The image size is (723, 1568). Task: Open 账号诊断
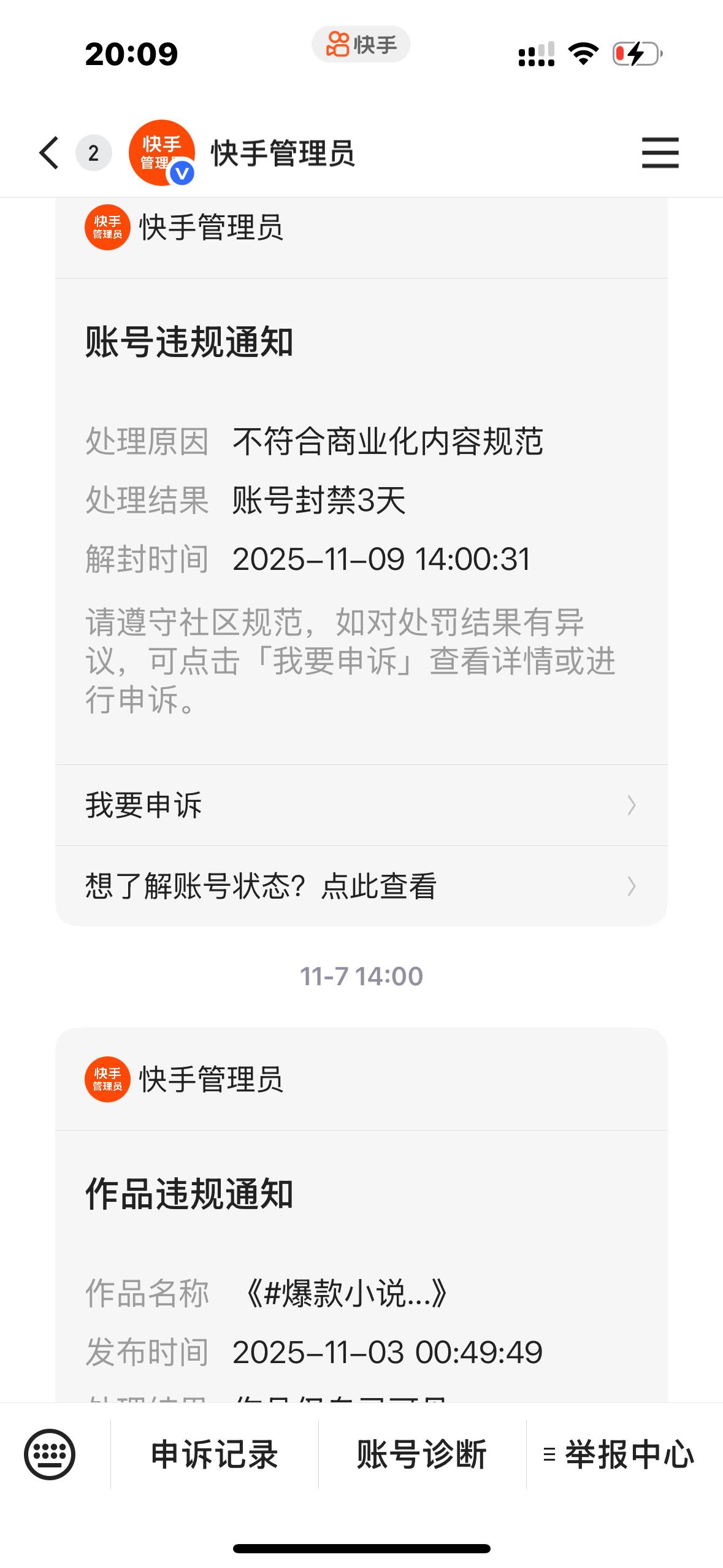click(x=422, y=1455)
